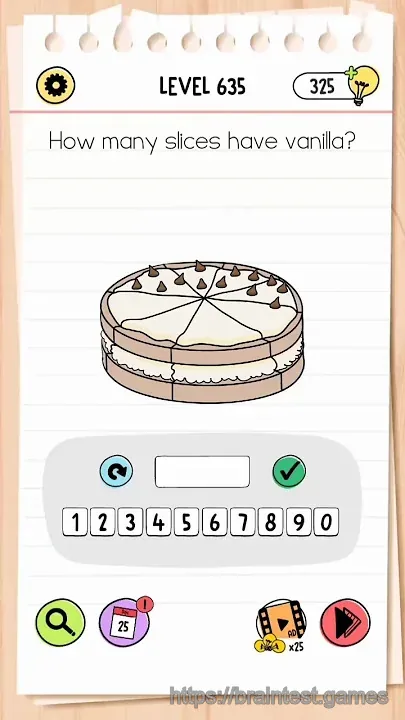
Task: Tap the answer input box
Action: [x=202, y=472]
